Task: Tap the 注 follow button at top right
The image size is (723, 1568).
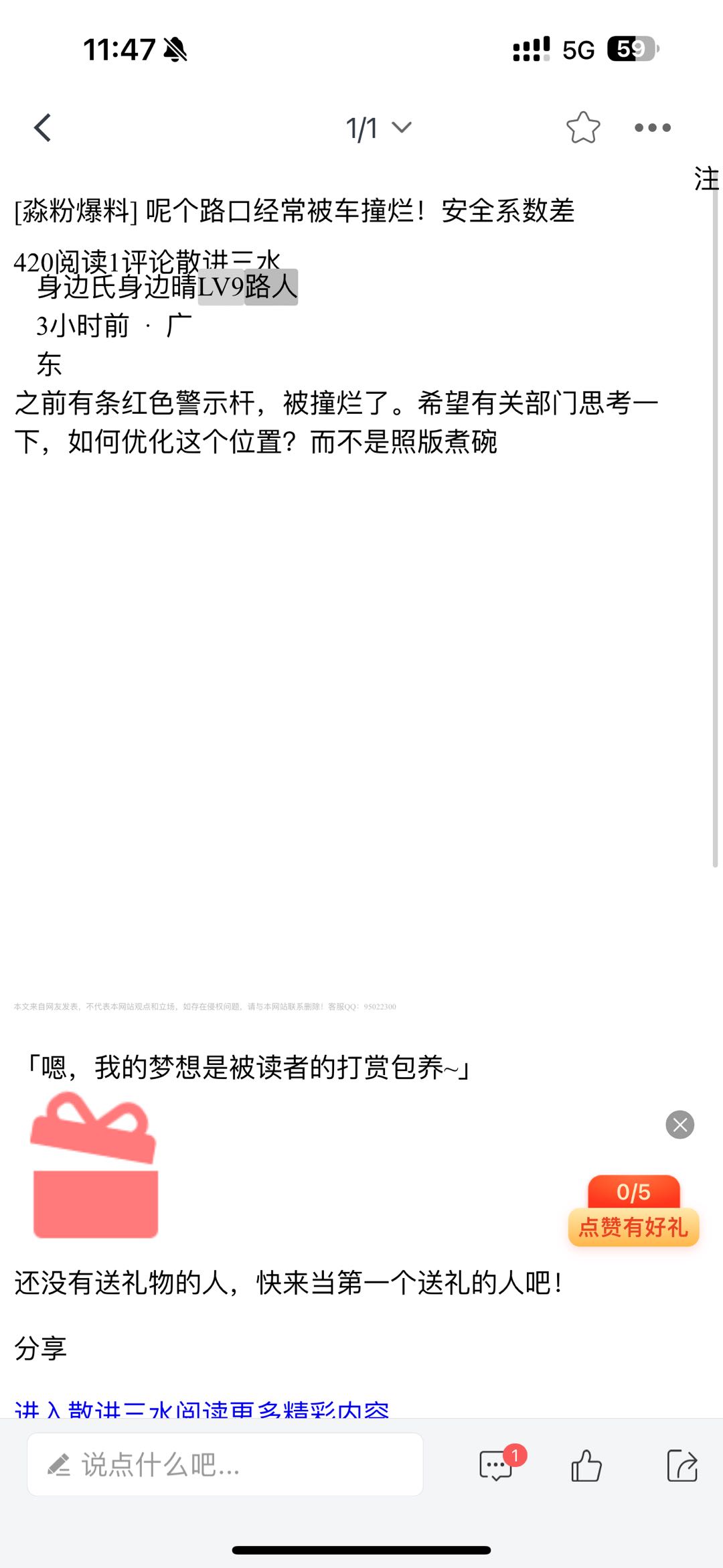Action: tap(706, 179)
